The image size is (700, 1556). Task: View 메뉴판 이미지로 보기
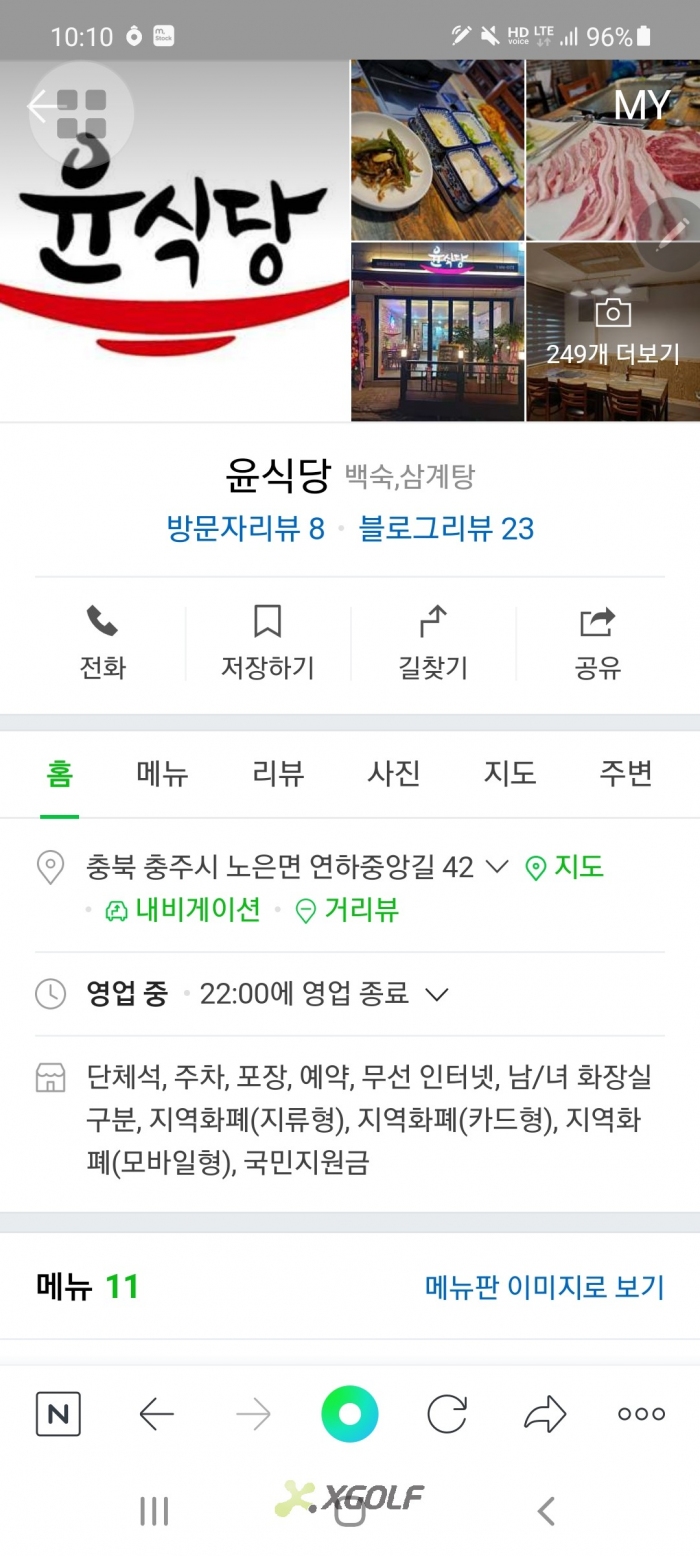(544, 1286)
